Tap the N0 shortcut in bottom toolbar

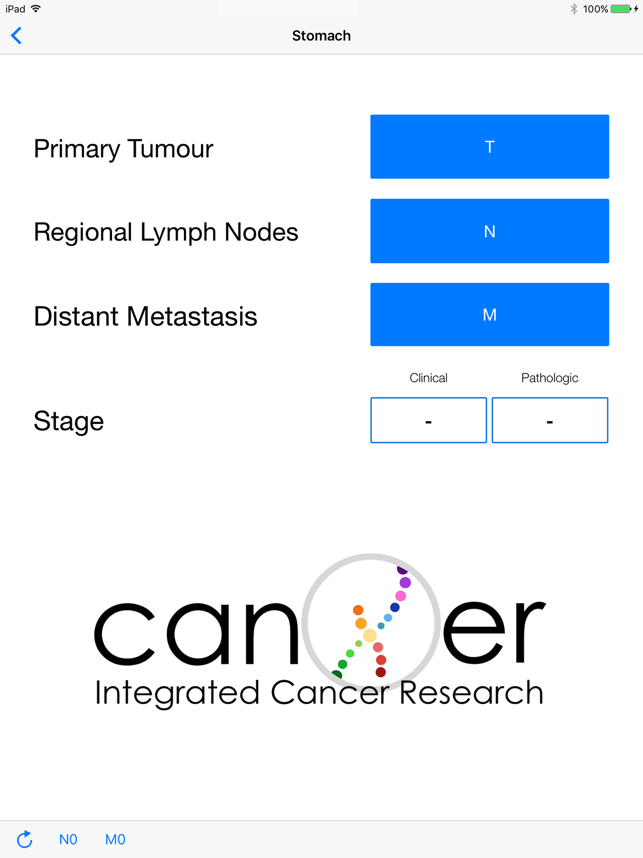[68, 839]
